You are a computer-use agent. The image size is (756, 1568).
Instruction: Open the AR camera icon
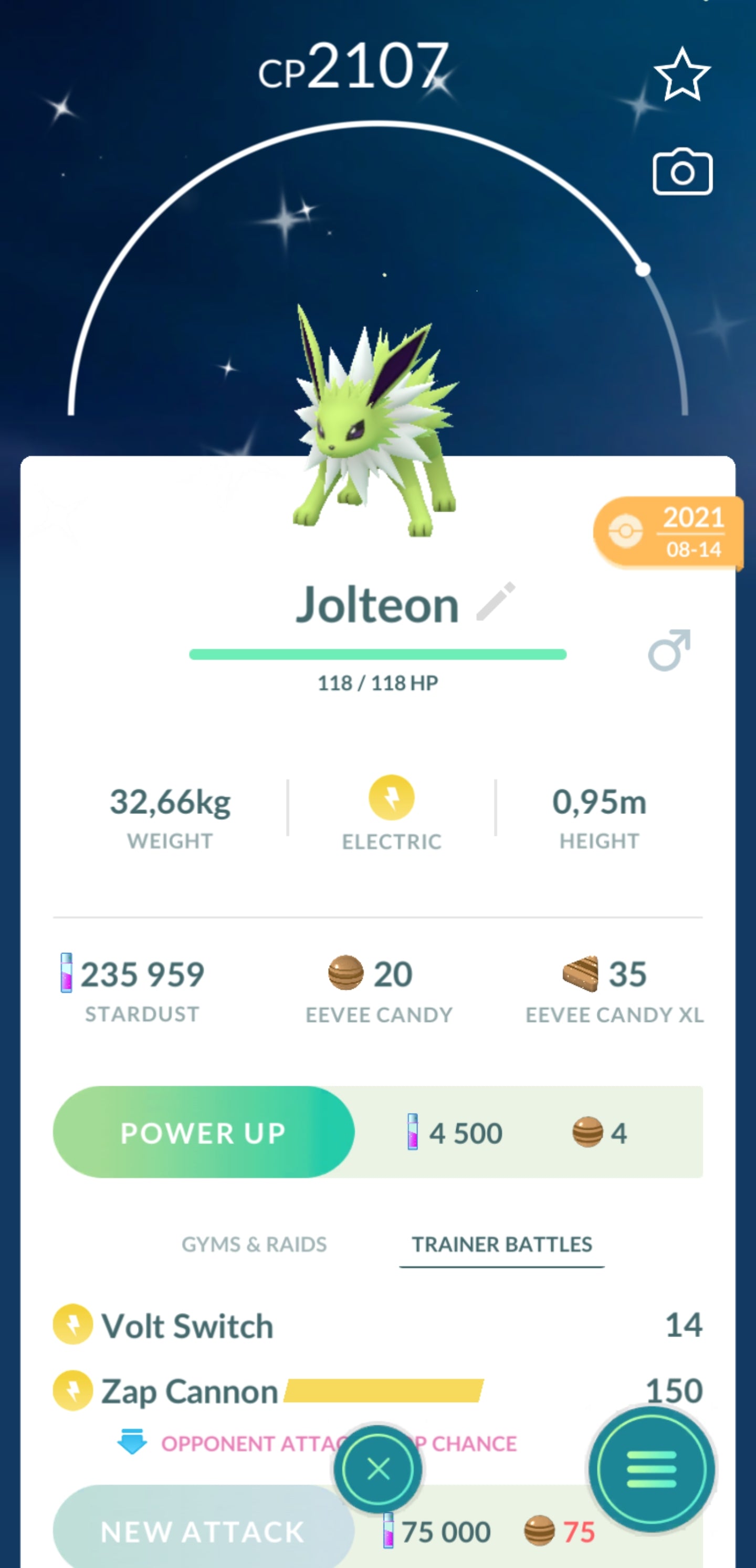pyautogui.click(x=682, y=172)
